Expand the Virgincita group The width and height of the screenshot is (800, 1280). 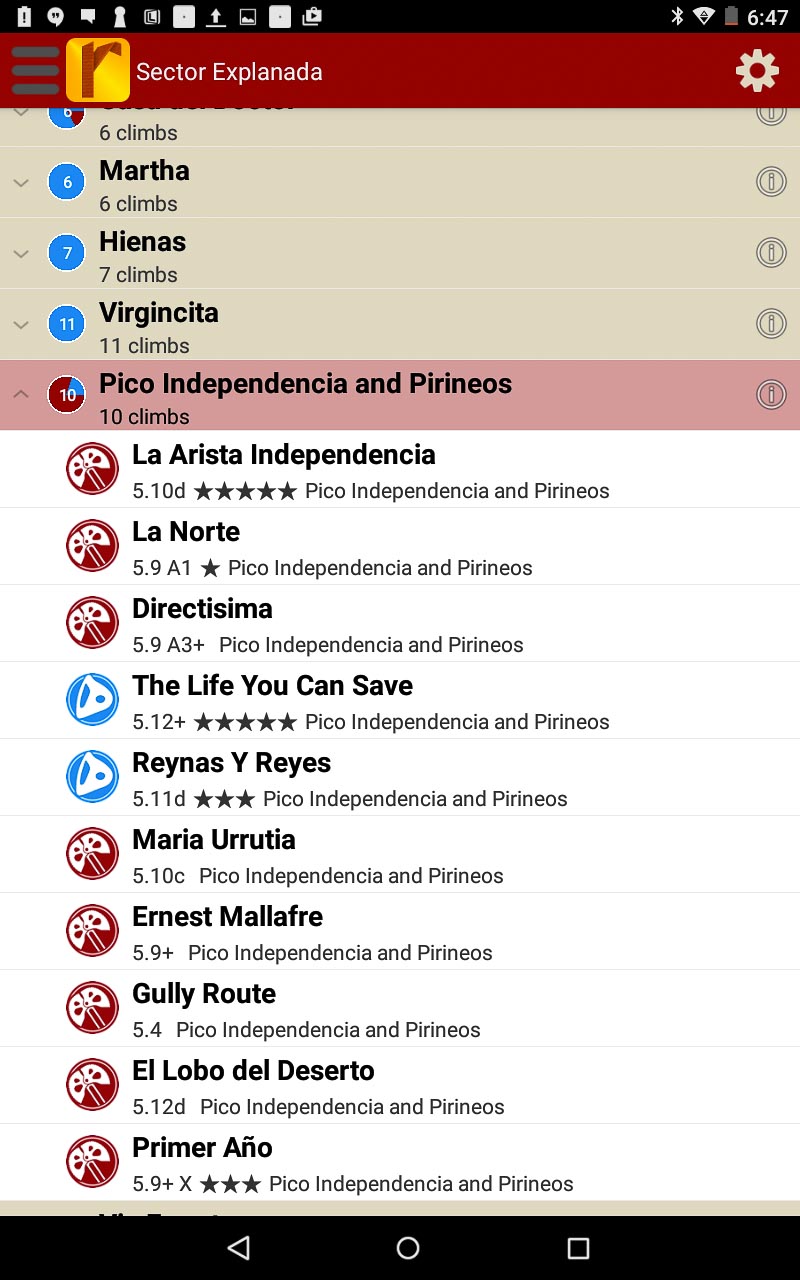click(x=21, y=325)
